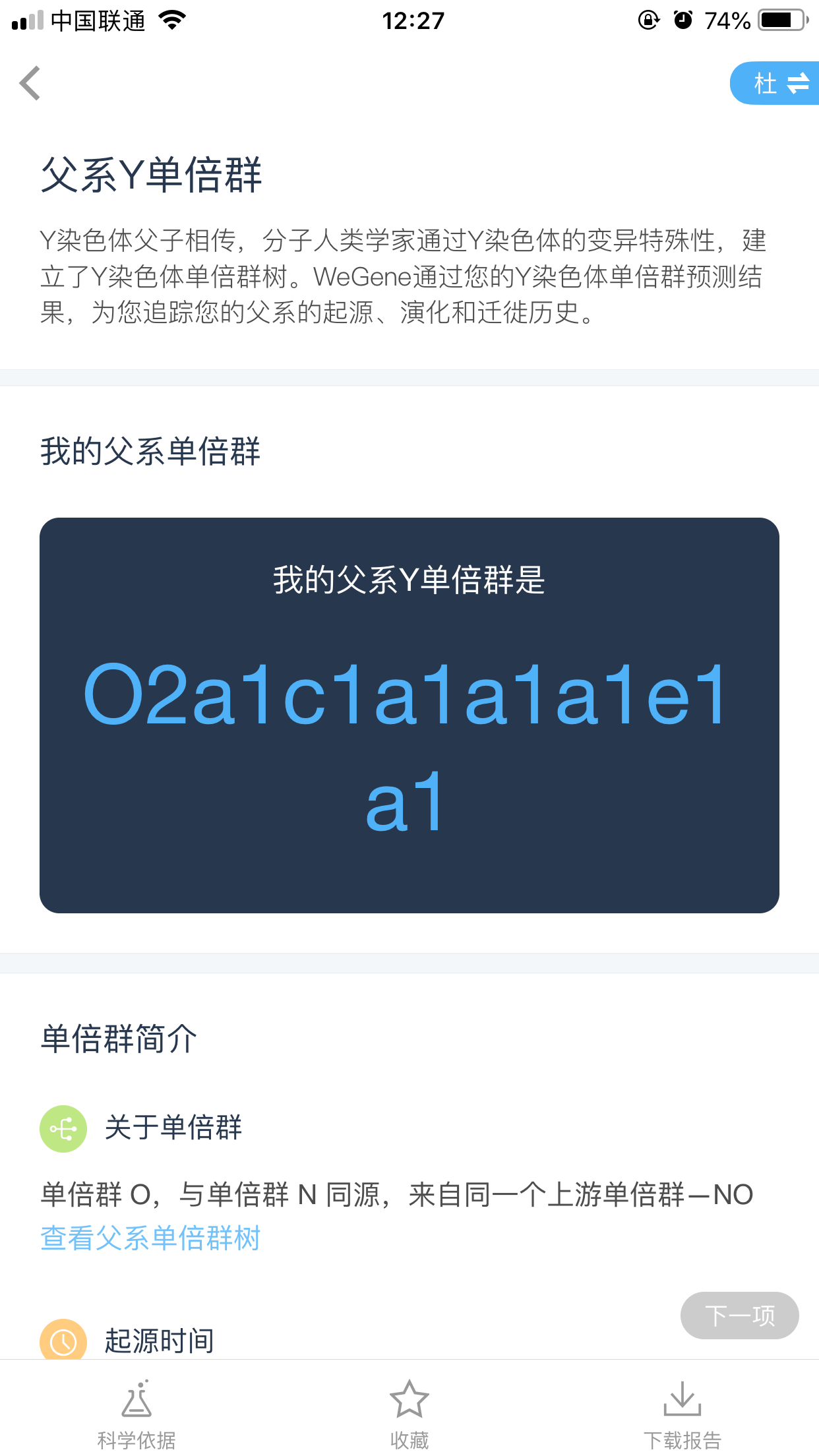Open the 查看父系单倍群树 link
Screen dimensions: 819x1456
[x=150, y=1238]
